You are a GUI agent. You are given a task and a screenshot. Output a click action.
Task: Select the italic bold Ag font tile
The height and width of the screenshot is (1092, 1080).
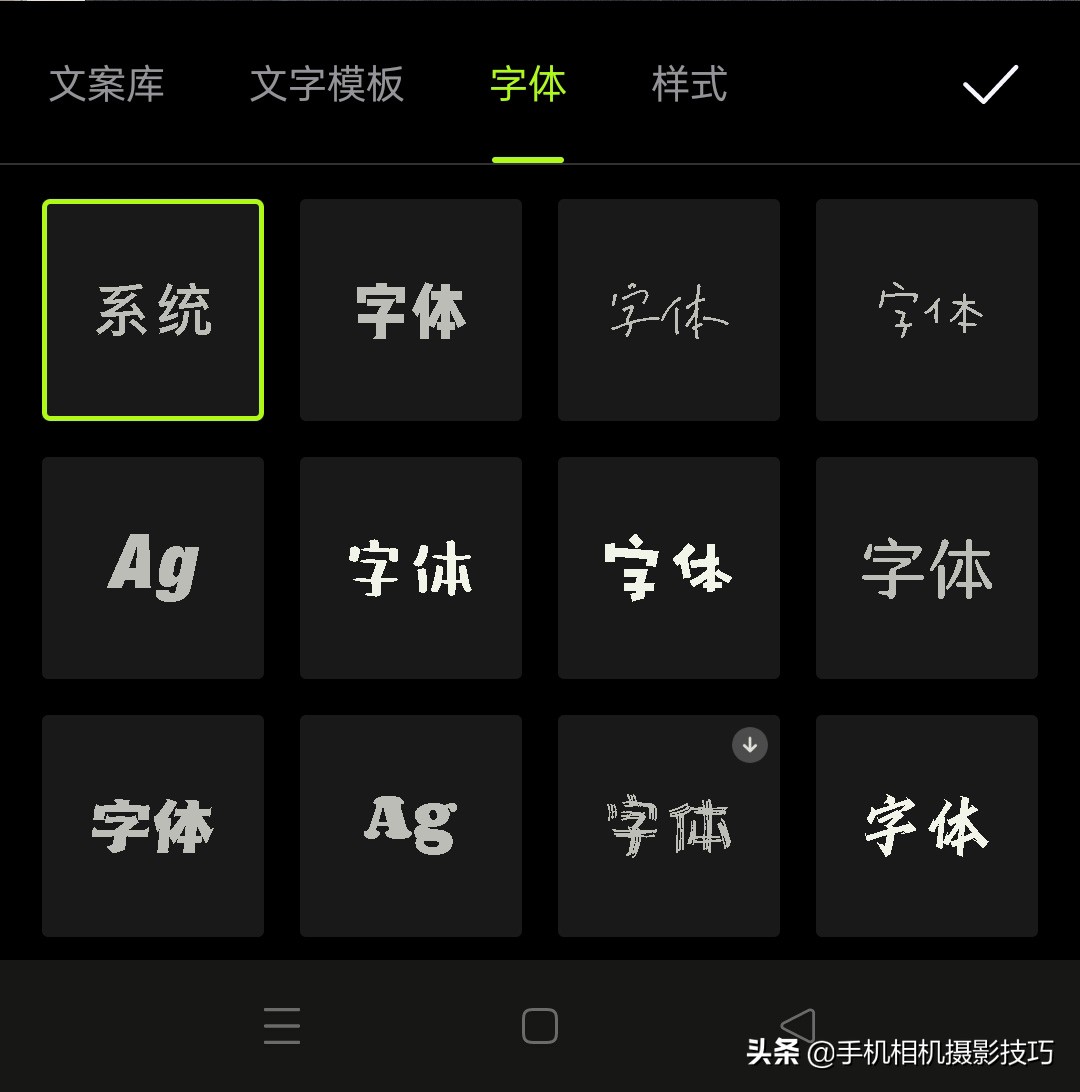click(153, 568)
